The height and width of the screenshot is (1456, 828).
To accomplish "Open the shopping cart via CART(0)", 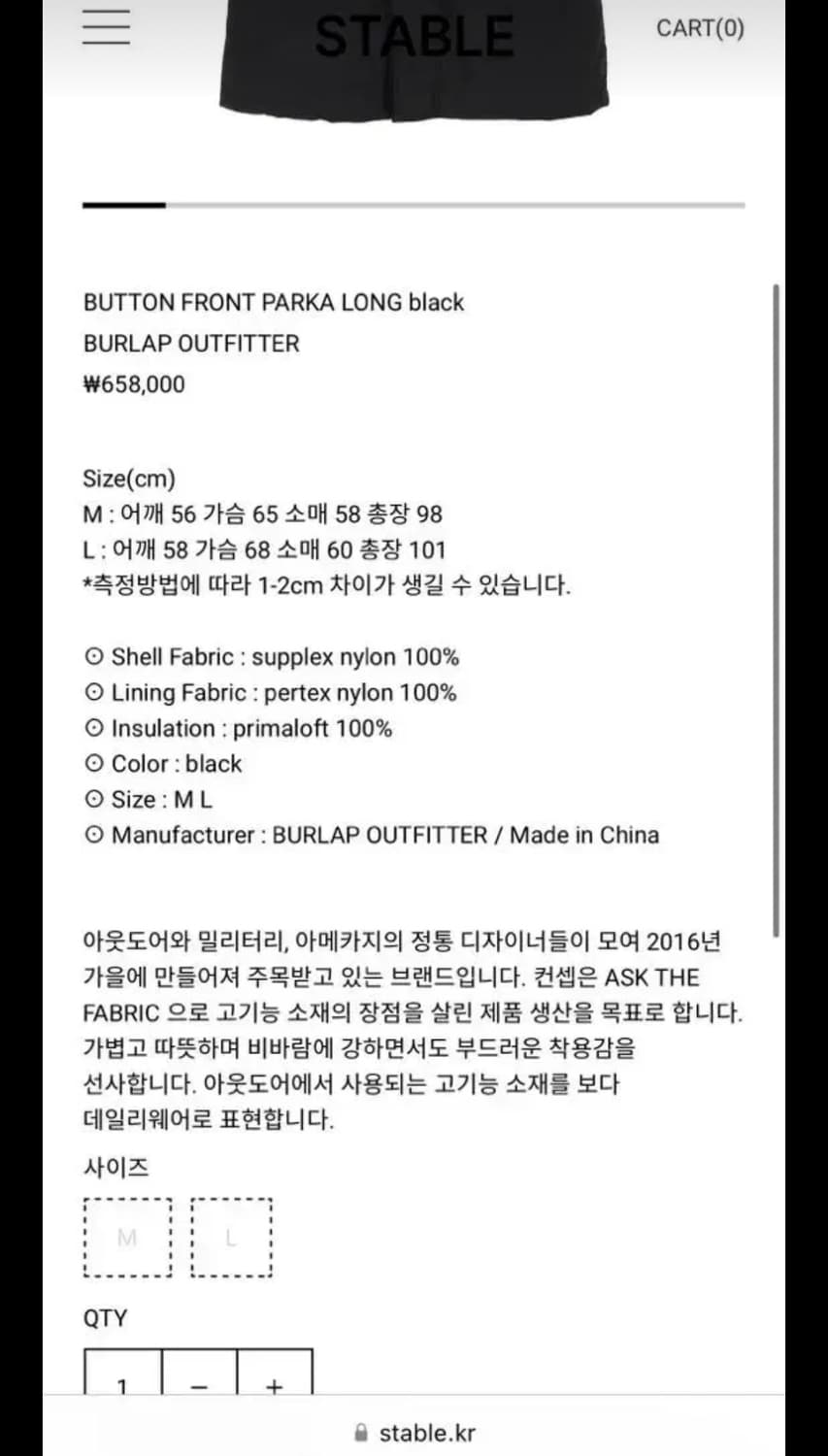I will pos(699,27).
